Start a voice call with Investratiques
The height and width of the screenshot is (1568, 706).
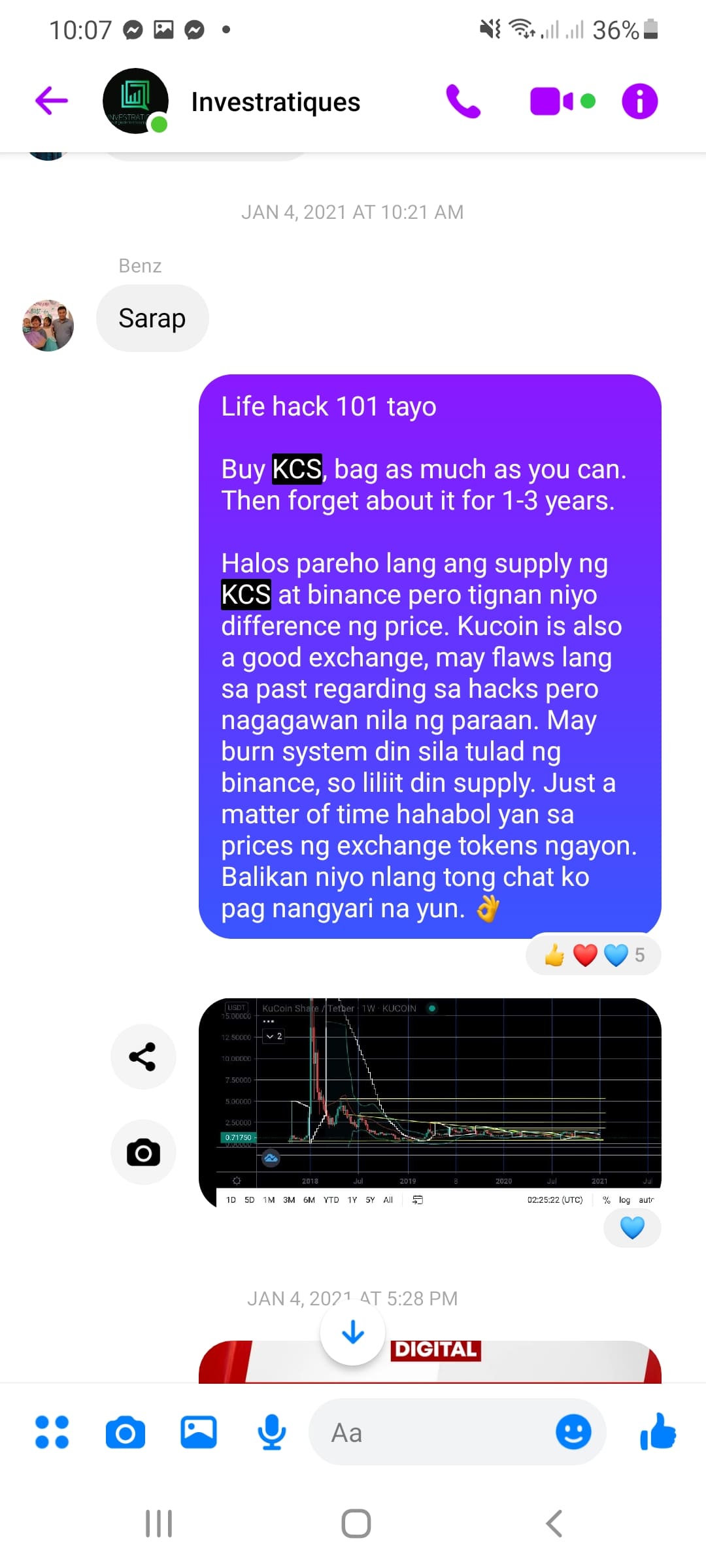463,101
